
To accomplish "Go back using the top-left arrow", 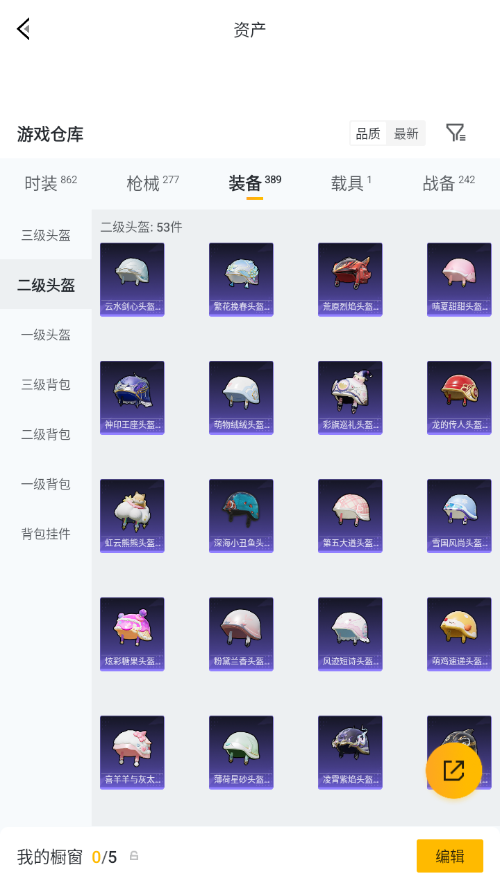I will (x=23, y=29).
